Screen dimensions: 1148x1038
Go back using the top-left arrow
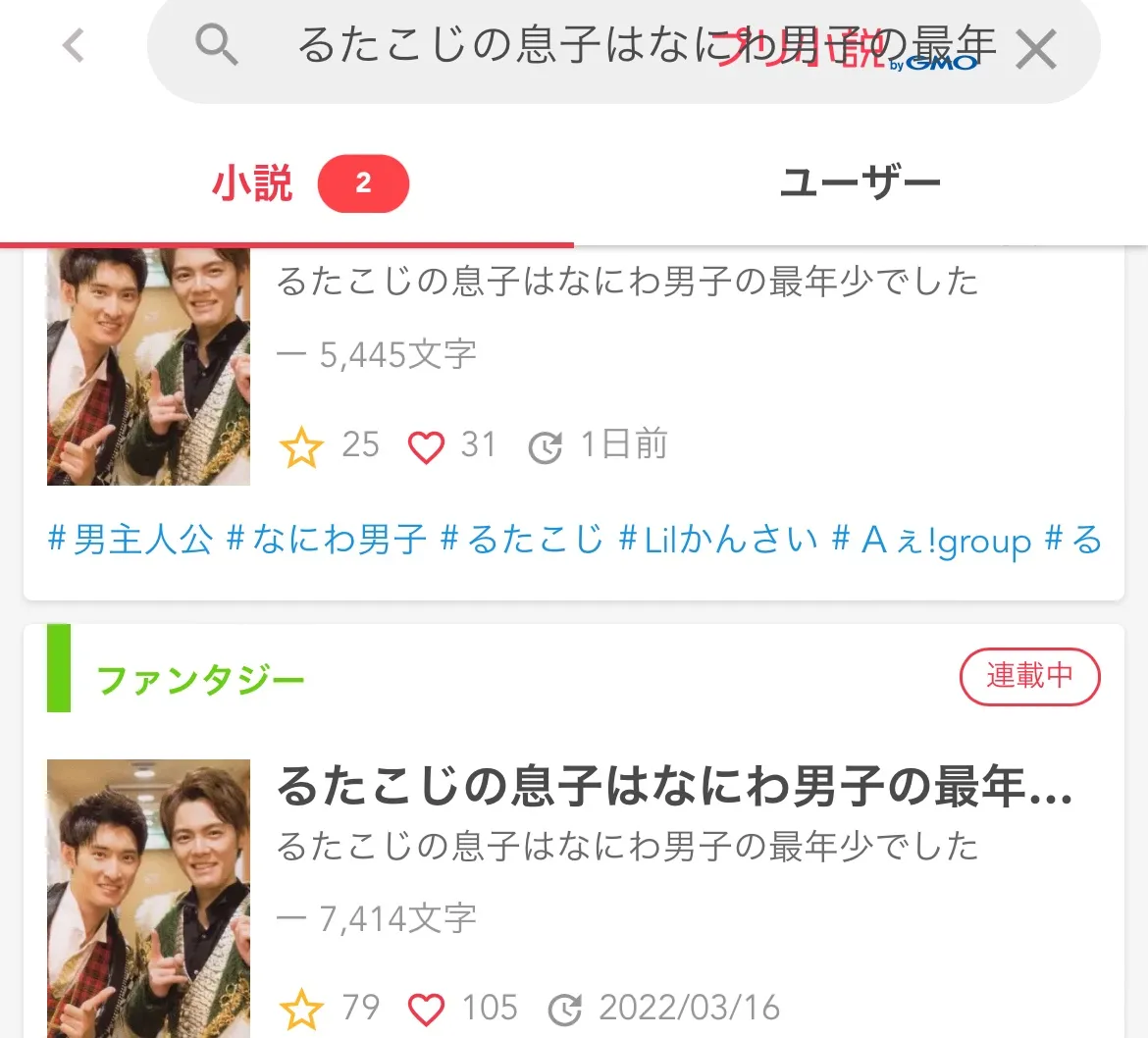pos(75,45)
